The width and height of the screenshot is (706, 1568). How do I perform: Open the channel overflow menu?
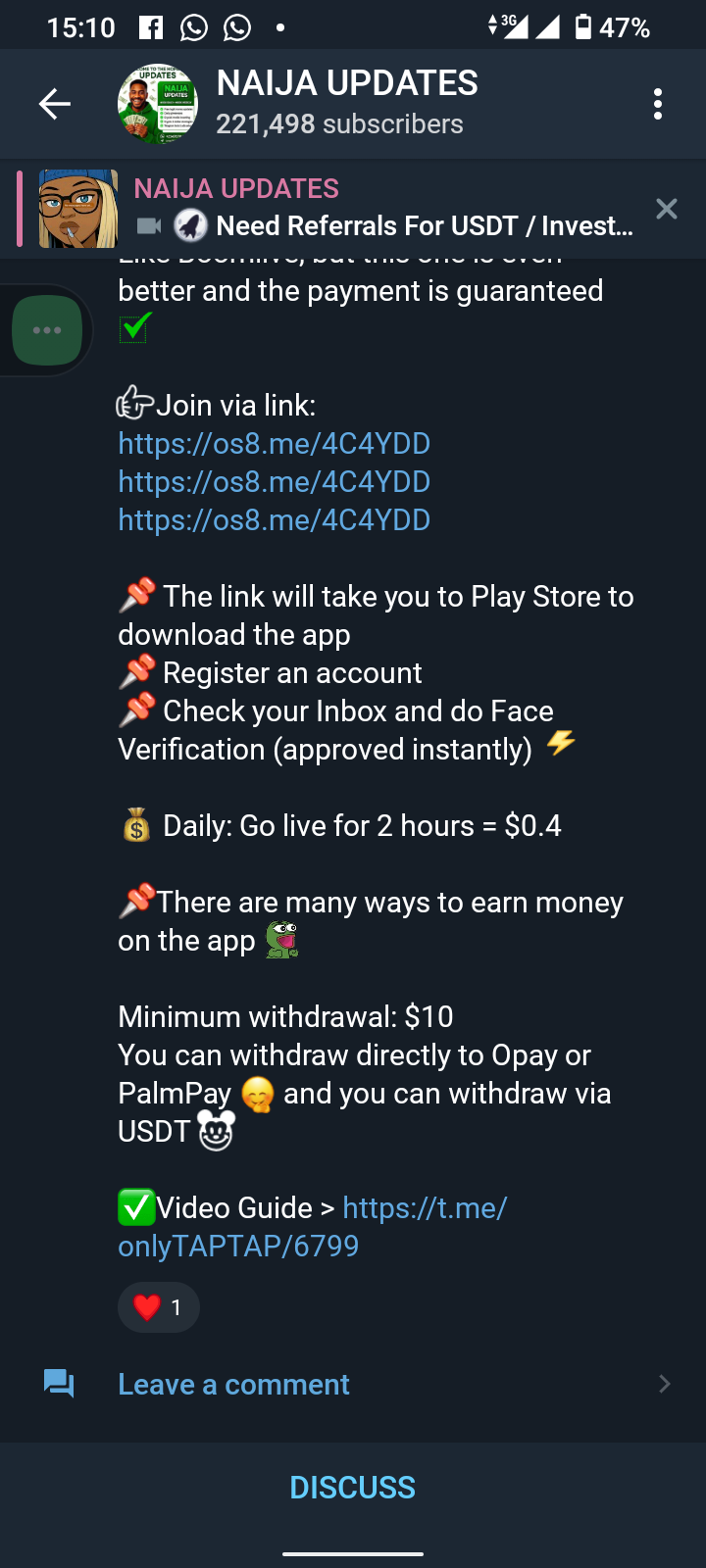pyautogui.click(x=658, y=104)
